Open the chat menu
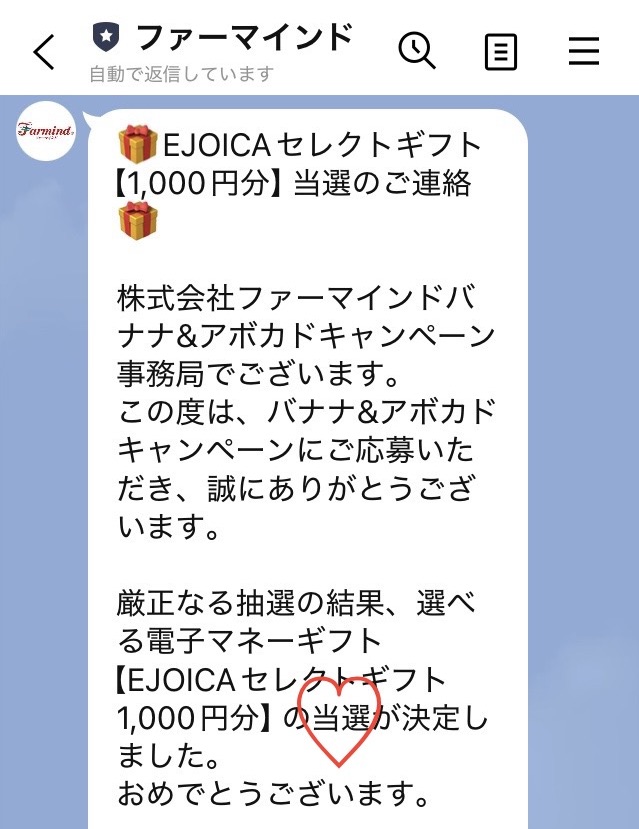 [584, 51]
